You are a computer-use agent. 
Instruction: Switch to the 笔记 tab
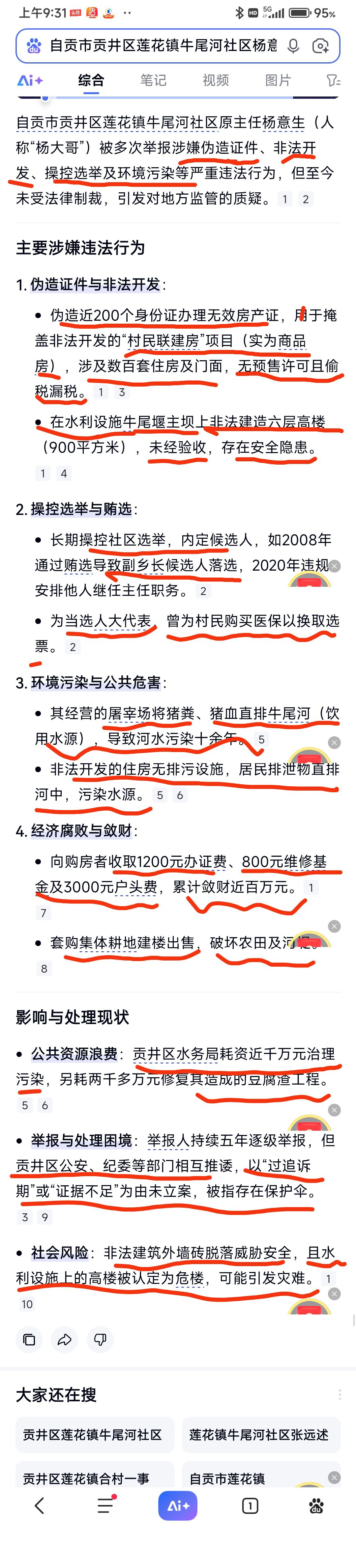click(x=153, y=80)
